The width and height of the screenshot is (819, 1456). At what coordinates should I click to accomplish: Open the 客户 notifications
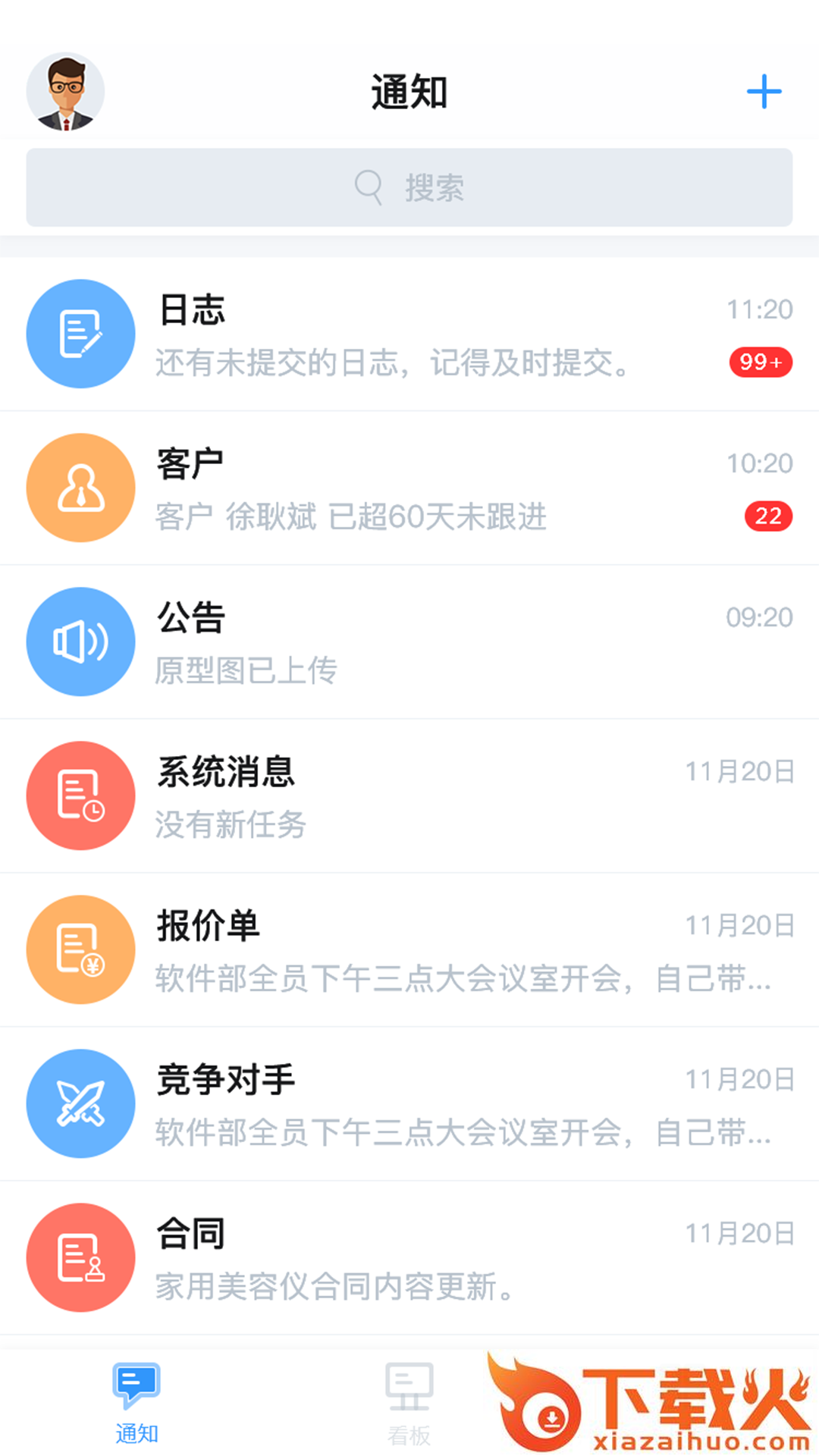click(409, 488)
